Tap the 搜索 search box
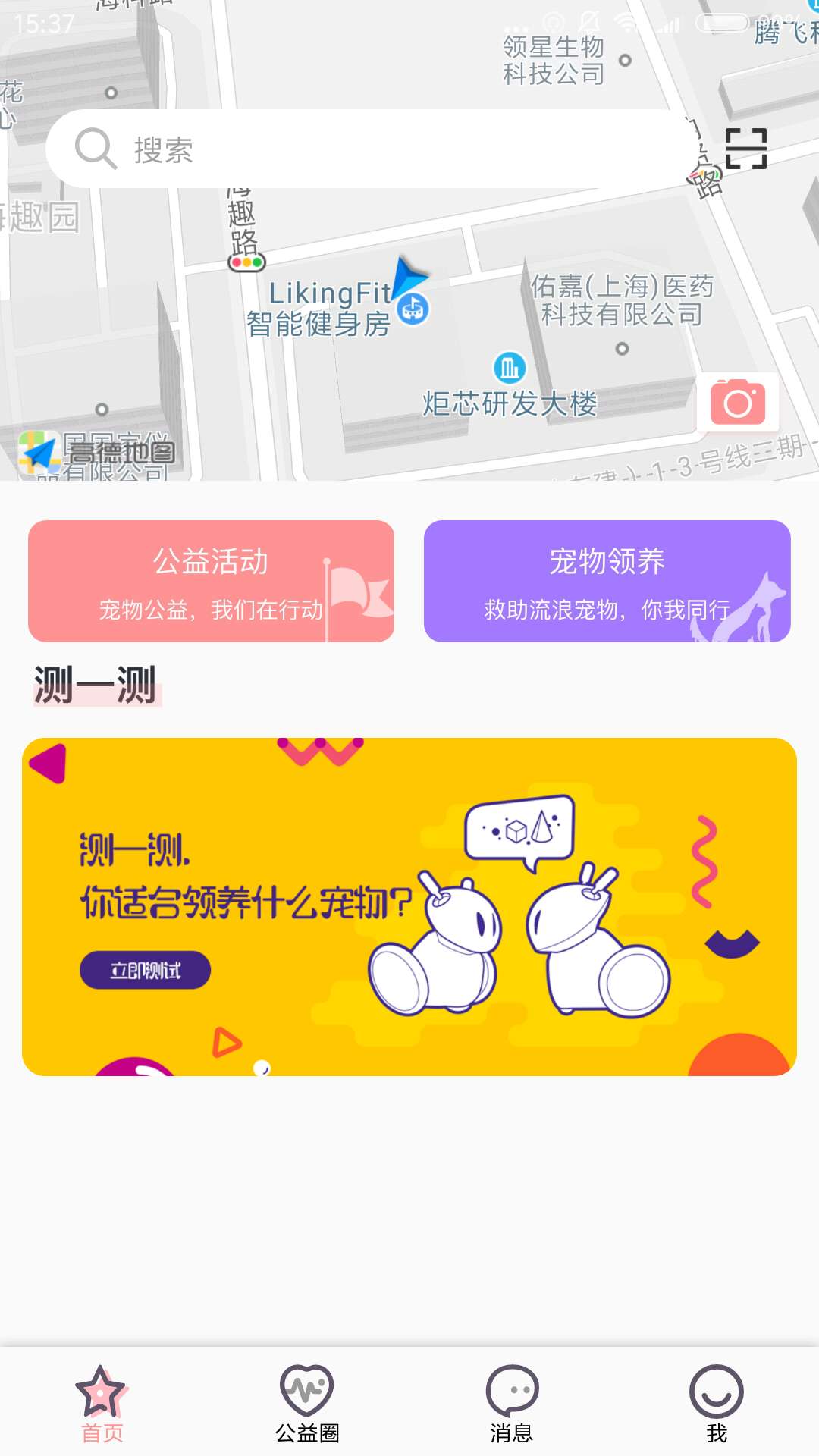This screenshot has height=1456, width=819. 372,149
